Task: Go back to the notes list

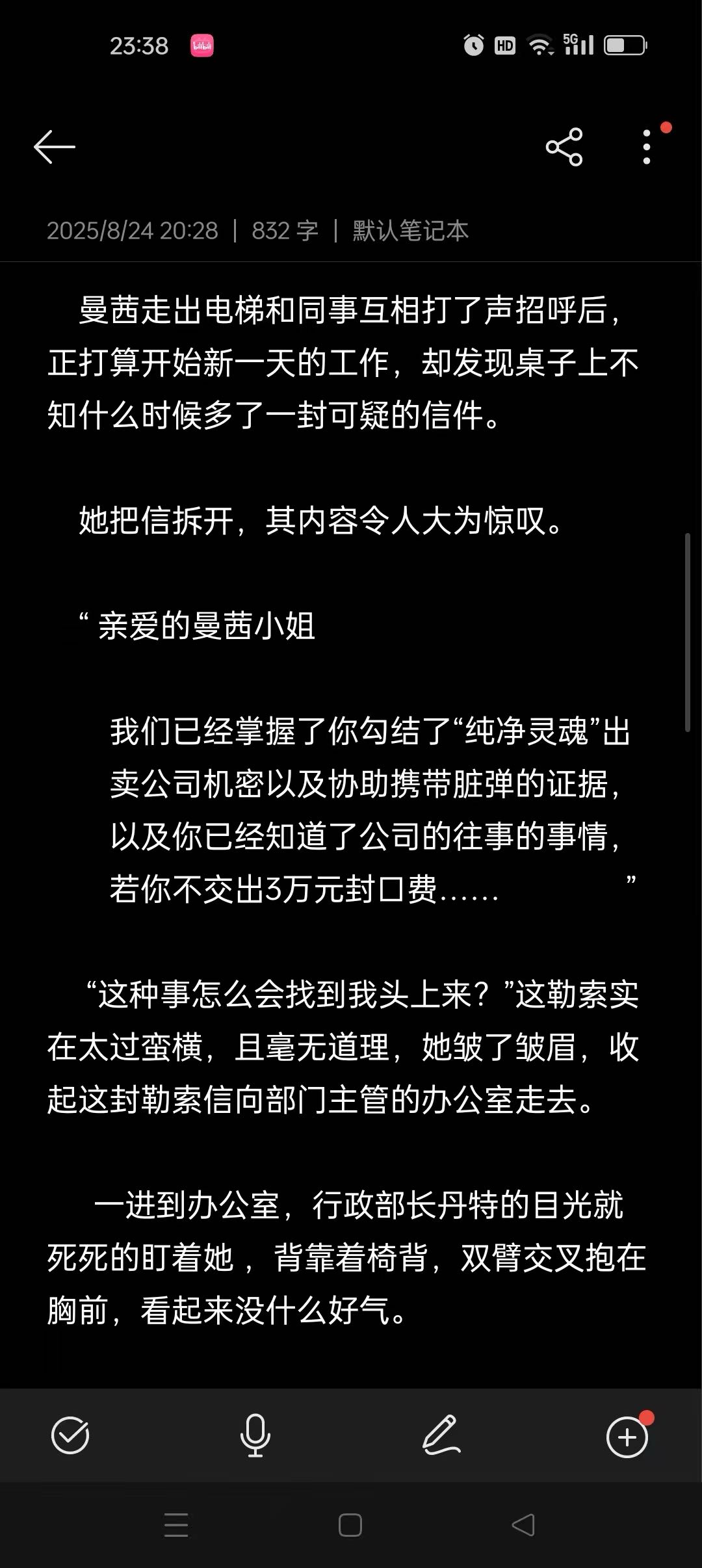Action: coord(55,147)
